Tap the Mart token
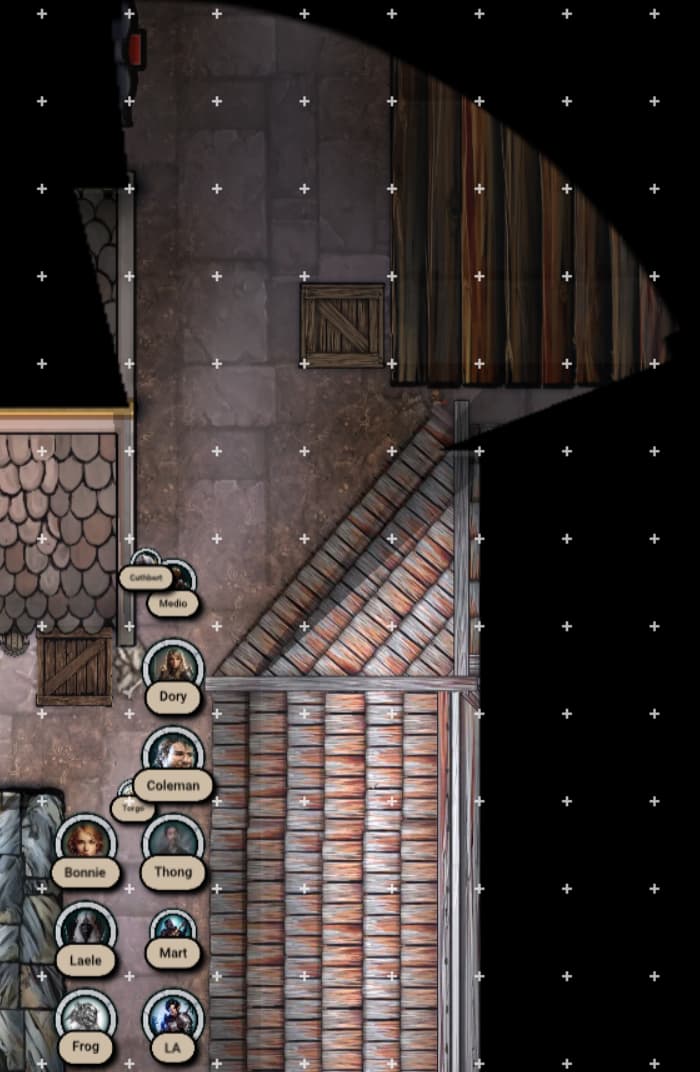700x1072 pixels. [x=173, y=928]
